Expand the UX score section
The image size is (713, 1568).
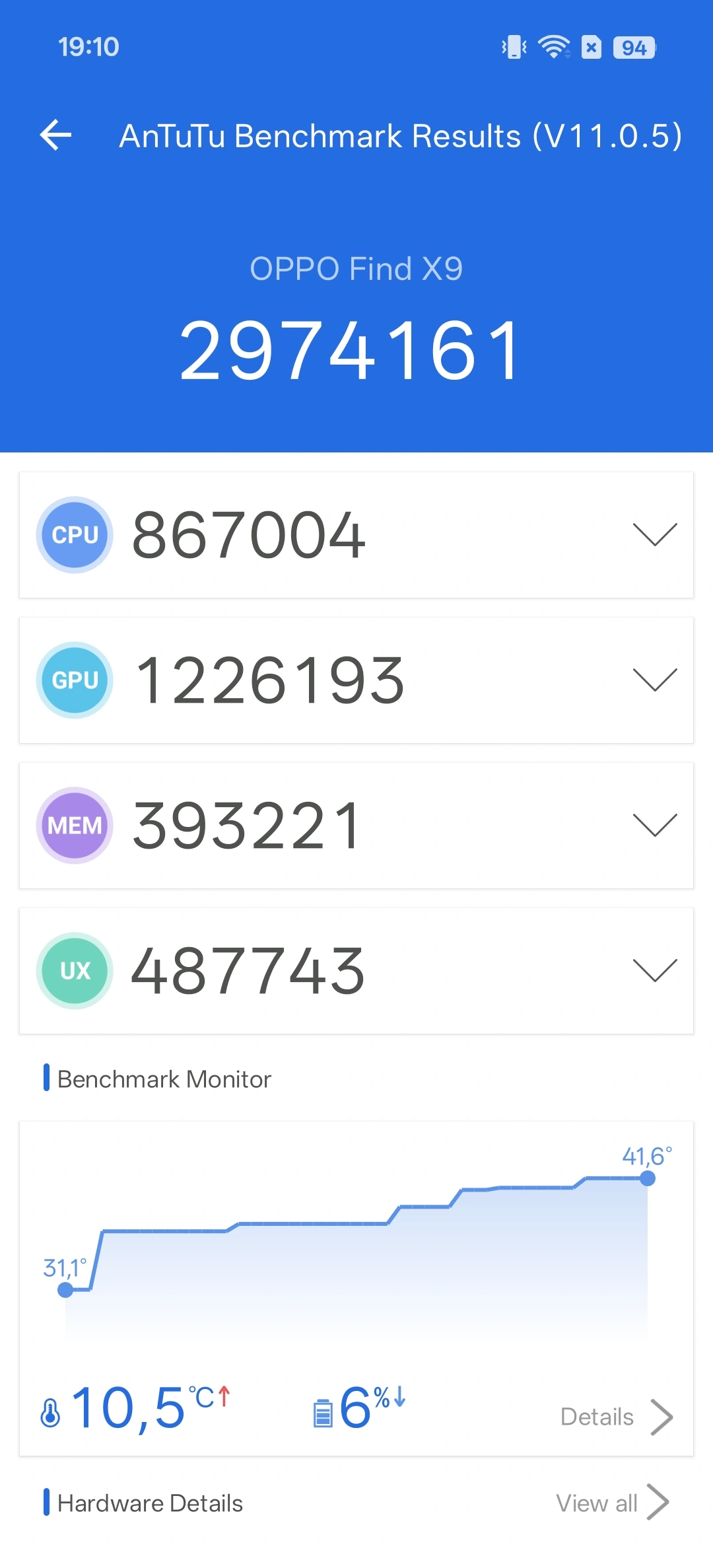[654, 970]
